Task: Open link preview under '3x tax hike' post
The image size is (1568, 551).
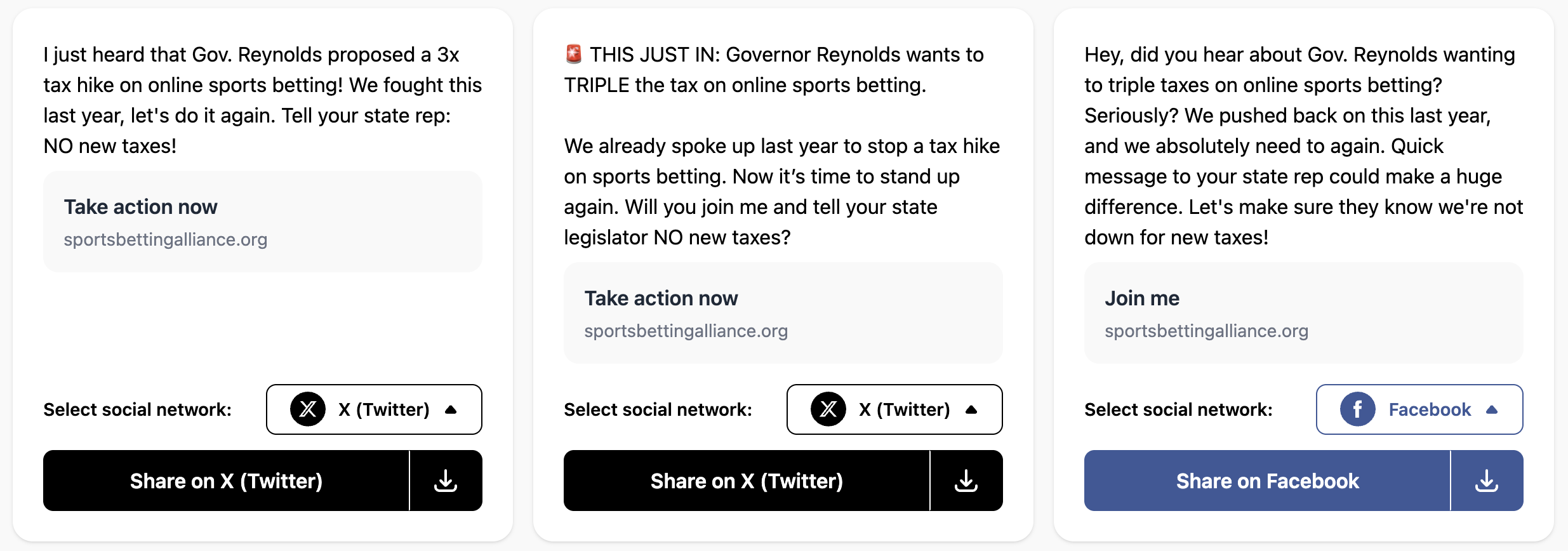Action: [262, 222]
